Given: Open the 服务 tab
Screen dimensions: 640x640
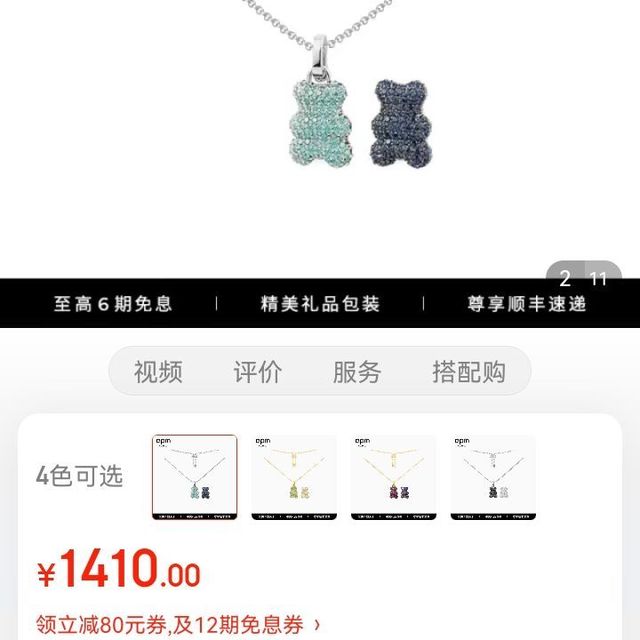Looking at the screenshot, I should coord(357,373).
